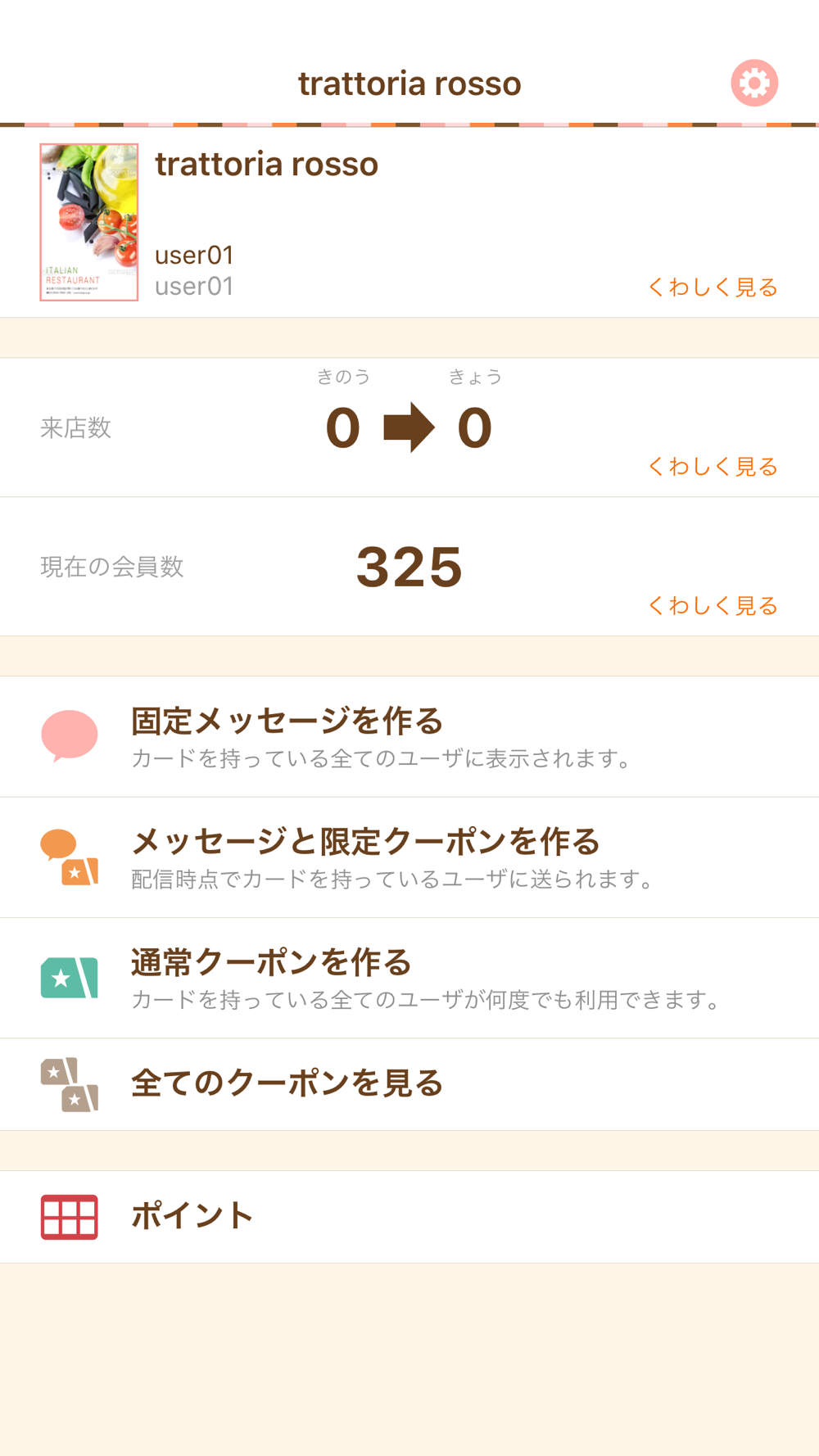
Task: Open the settings gear icon
Action: 754,83
